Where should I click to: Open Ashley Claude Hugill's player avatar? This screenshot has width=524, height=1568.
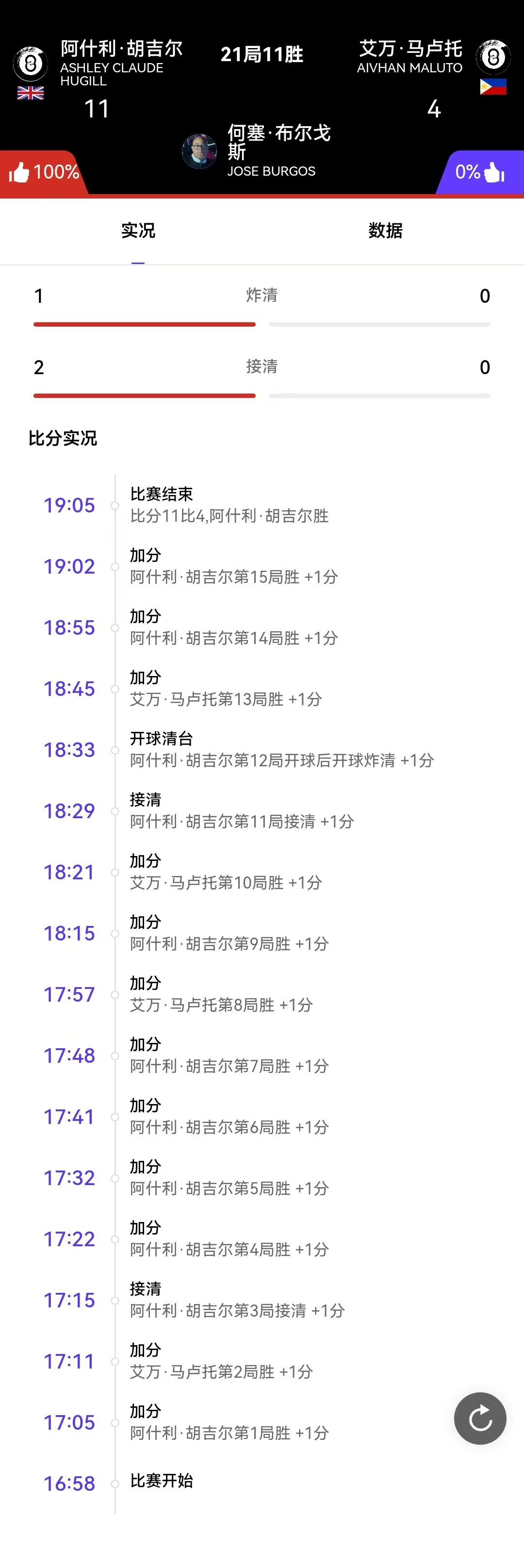[31, 63]
